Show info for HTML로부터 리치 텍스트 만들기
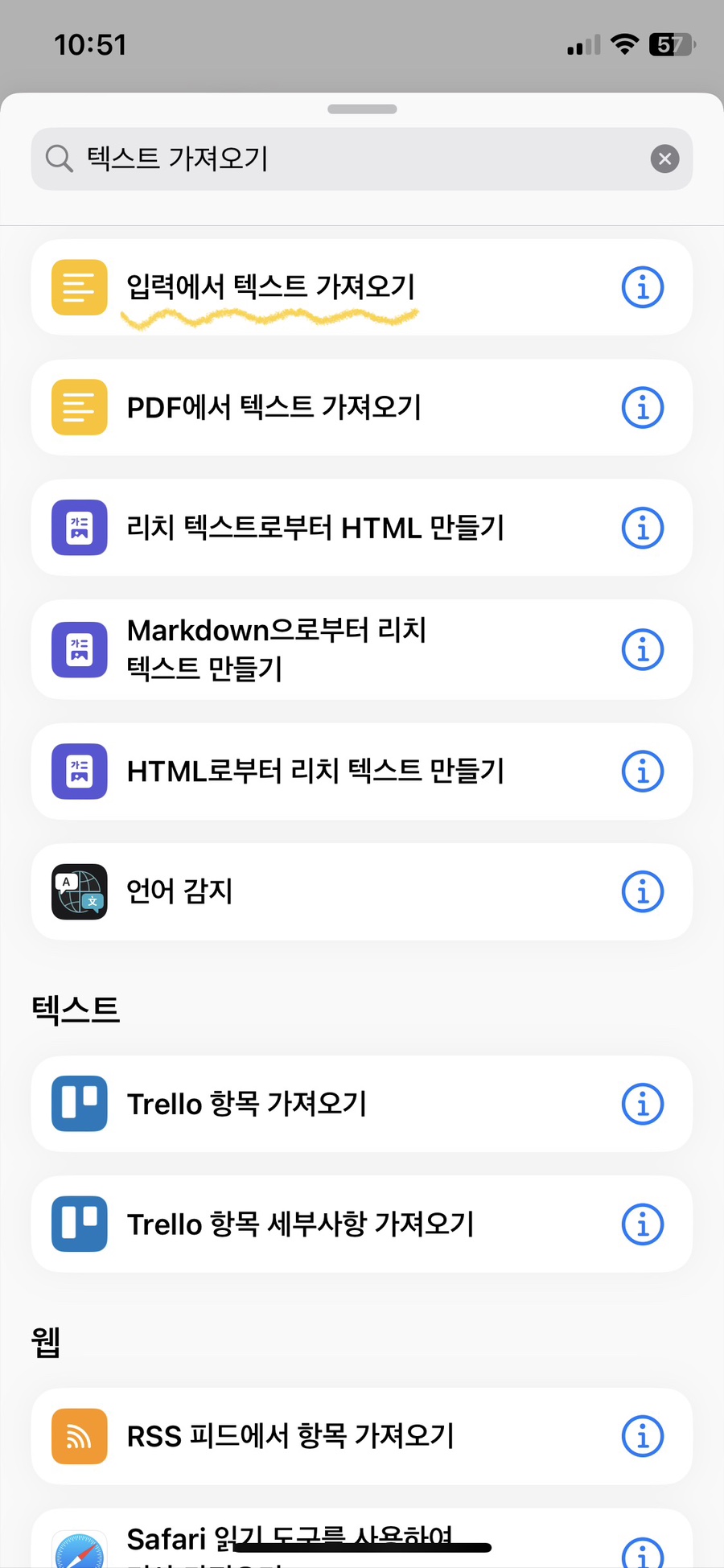 [642, 772]
